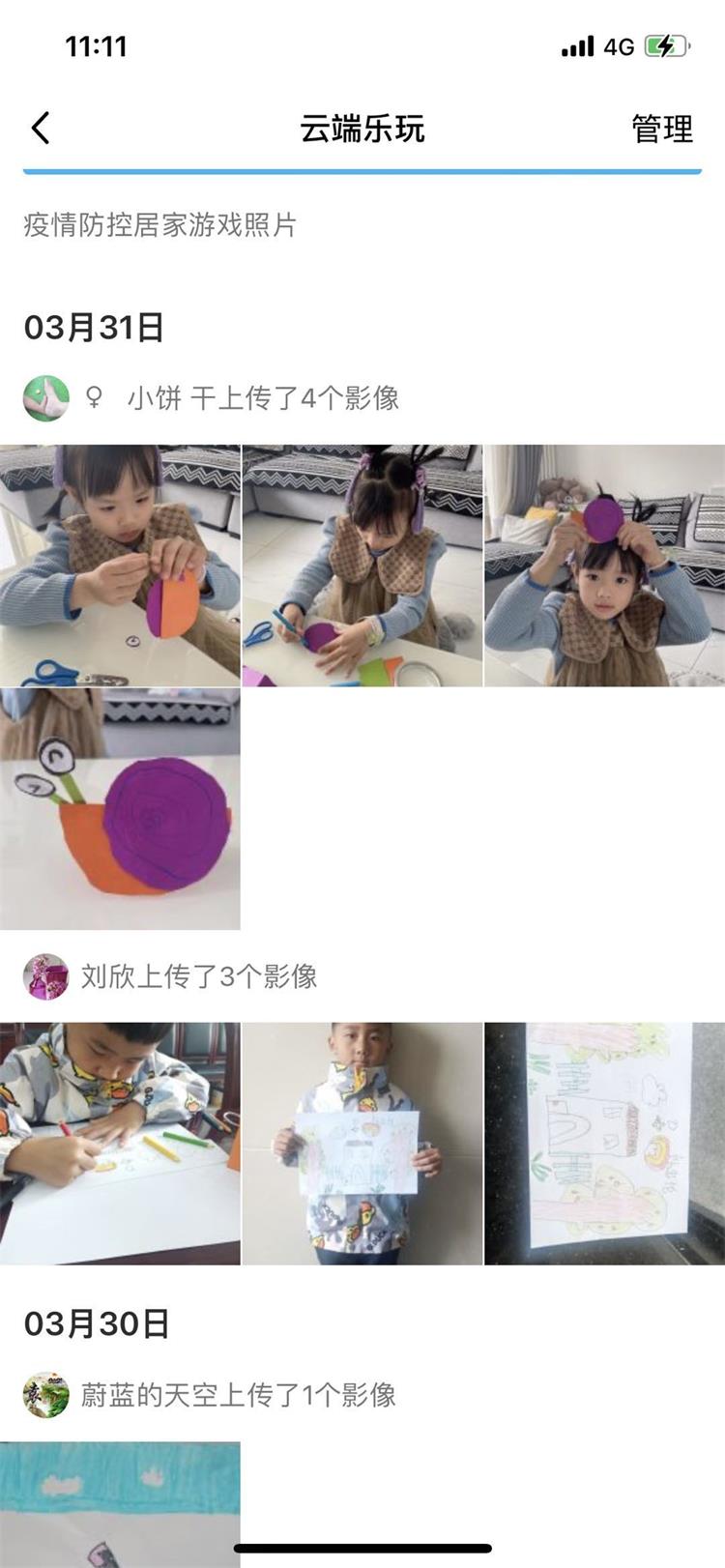View the finished paper snail photo
Image resolution: width=725 pixels, height=1568 pixels.
click(120, 809)
